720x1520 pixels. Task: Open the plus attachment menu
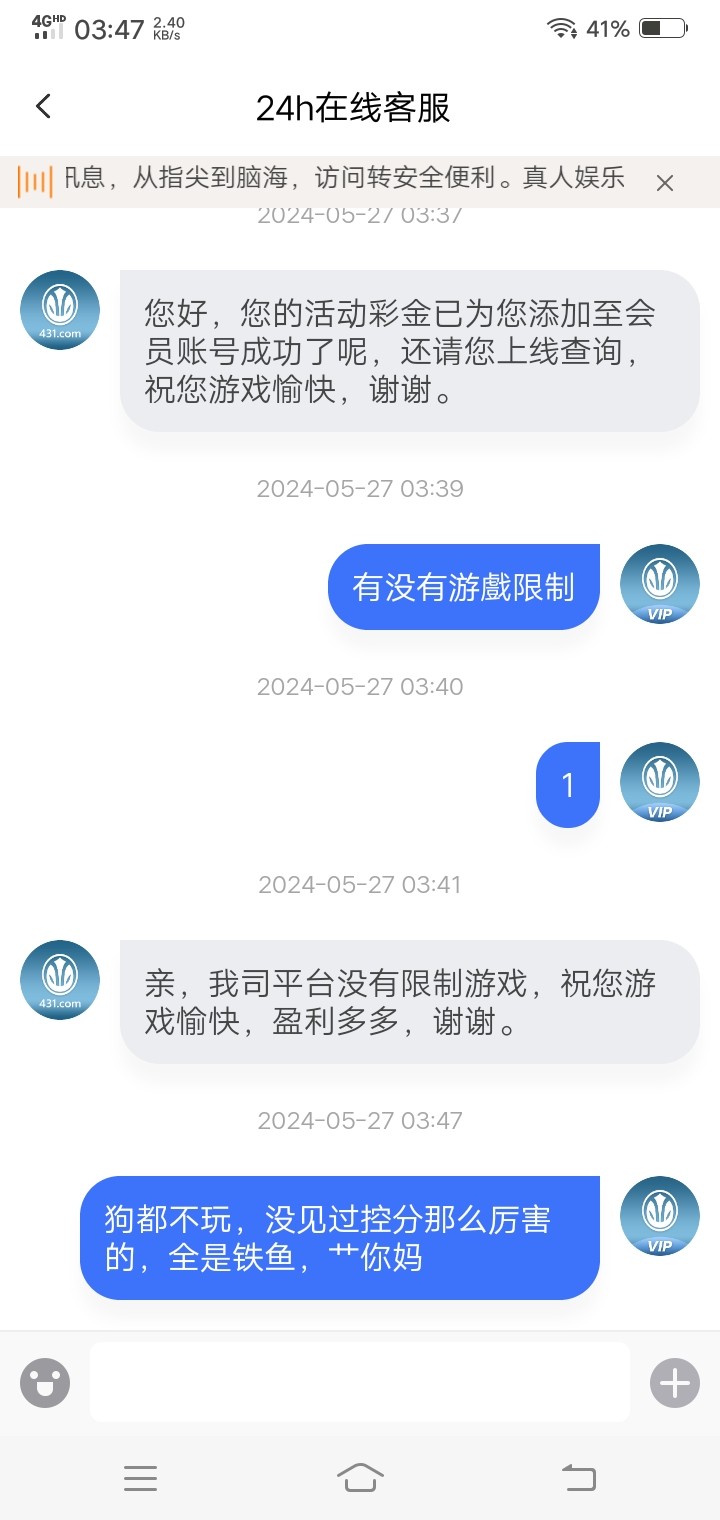coord(675,1383)
